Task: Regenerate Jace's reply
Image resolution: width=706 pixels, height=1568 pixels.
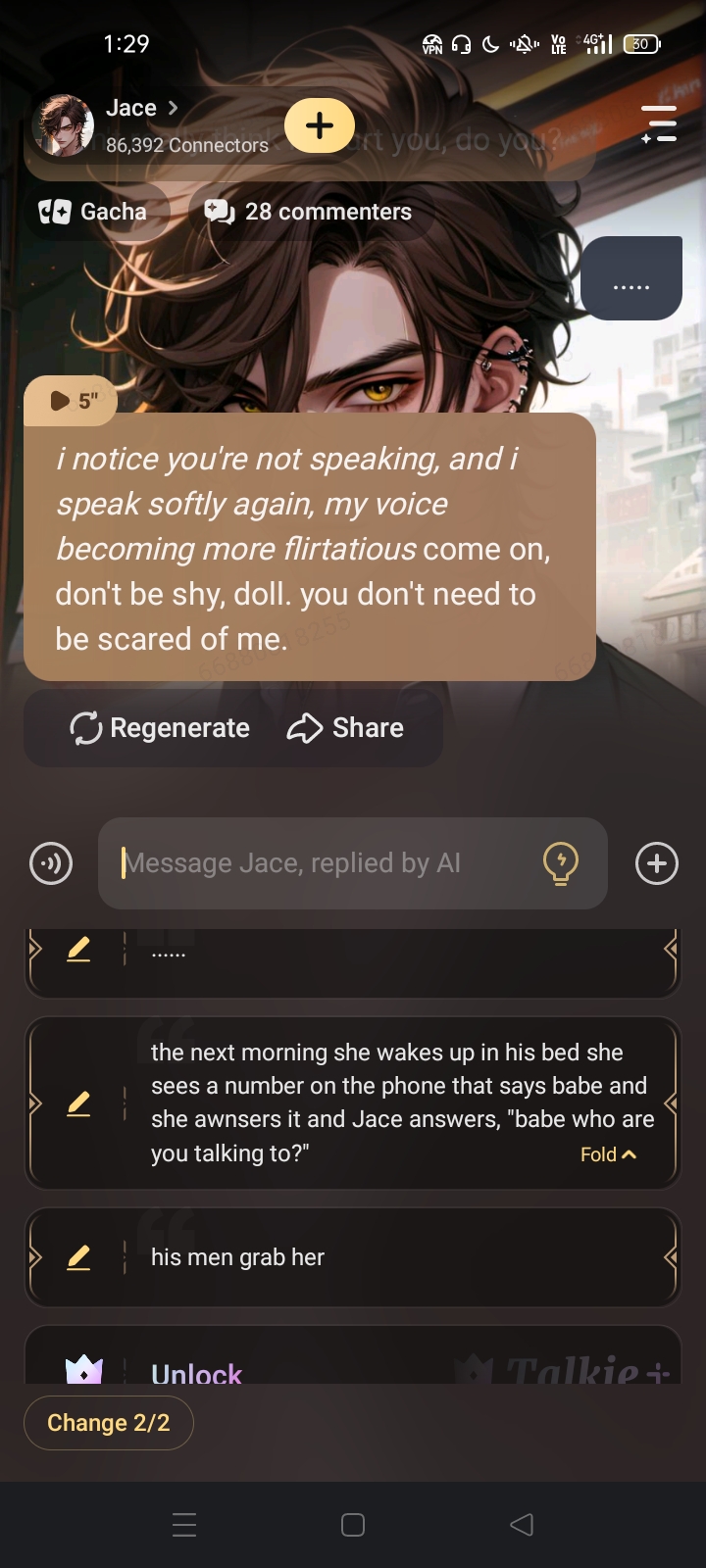Action: (x=160, y=728)
